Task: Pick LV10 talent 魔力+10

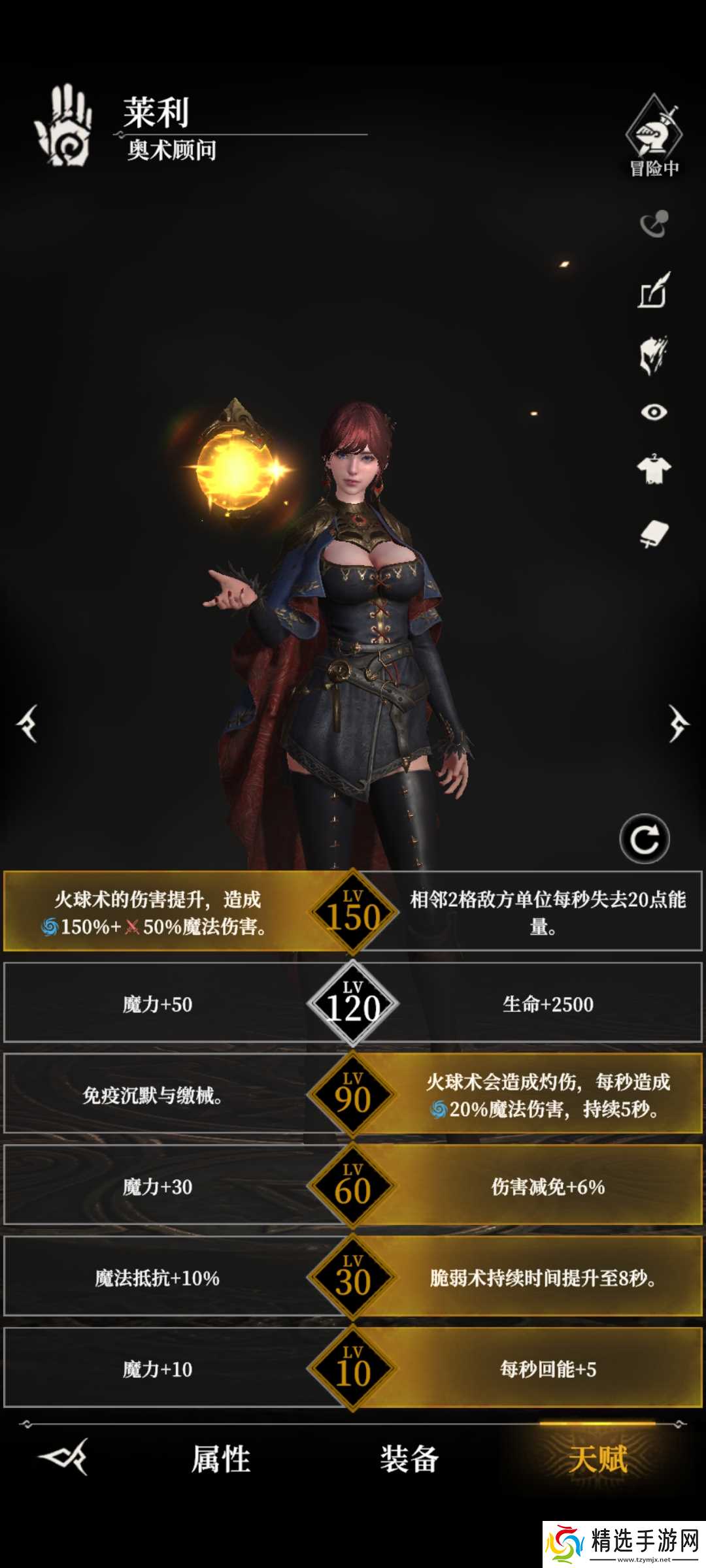Action: [x=158, y=1369]
